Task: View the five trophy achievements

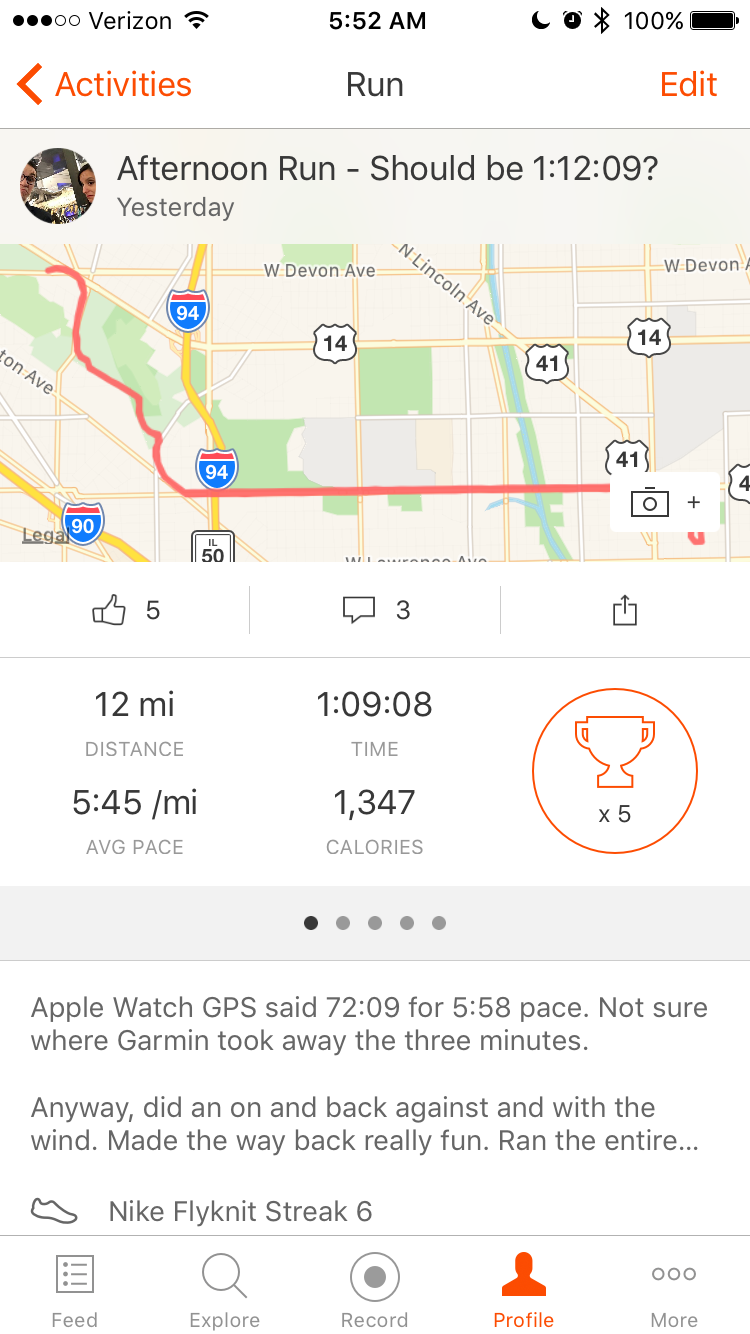Action: (614, 770)
